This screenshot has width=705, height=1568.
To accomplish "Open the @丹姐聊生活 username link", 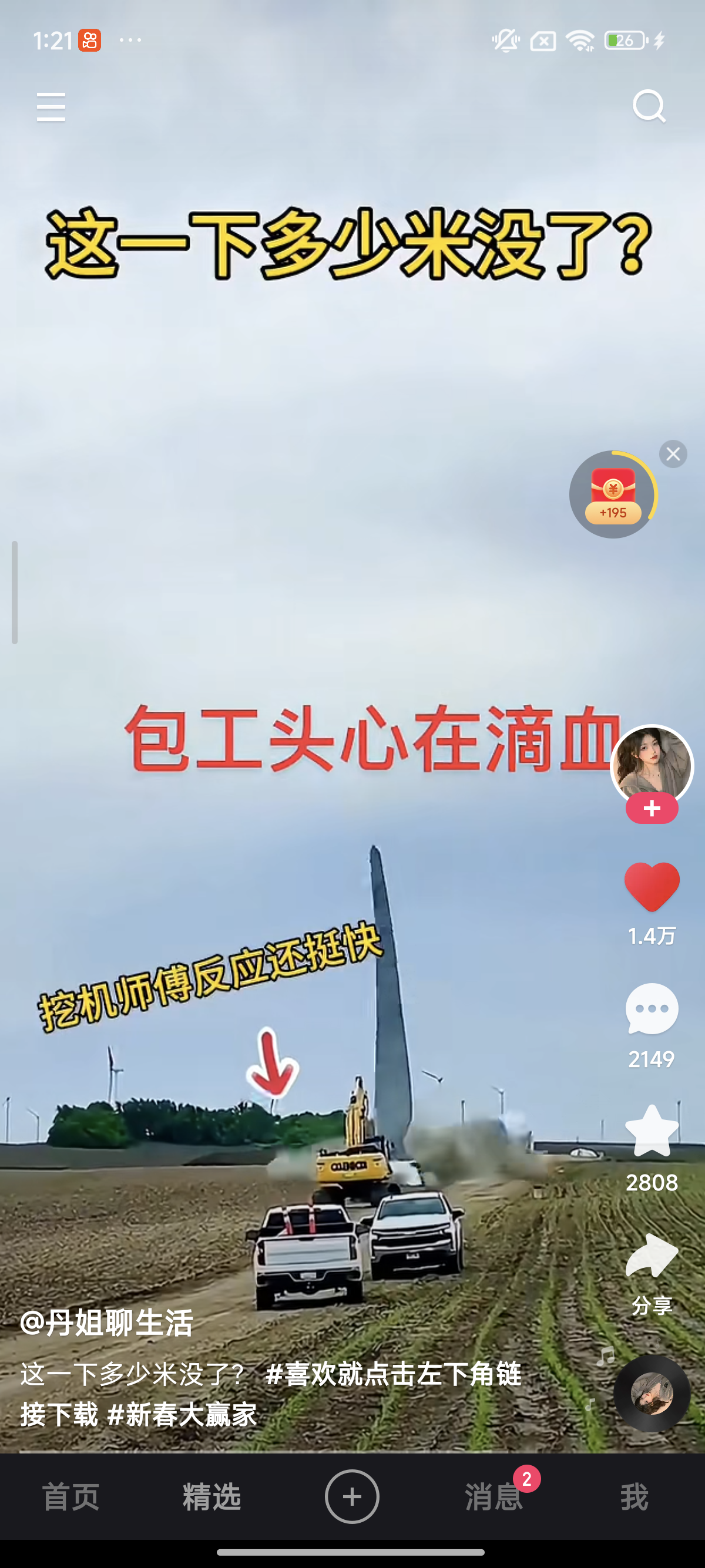I will coord(106,1323).
